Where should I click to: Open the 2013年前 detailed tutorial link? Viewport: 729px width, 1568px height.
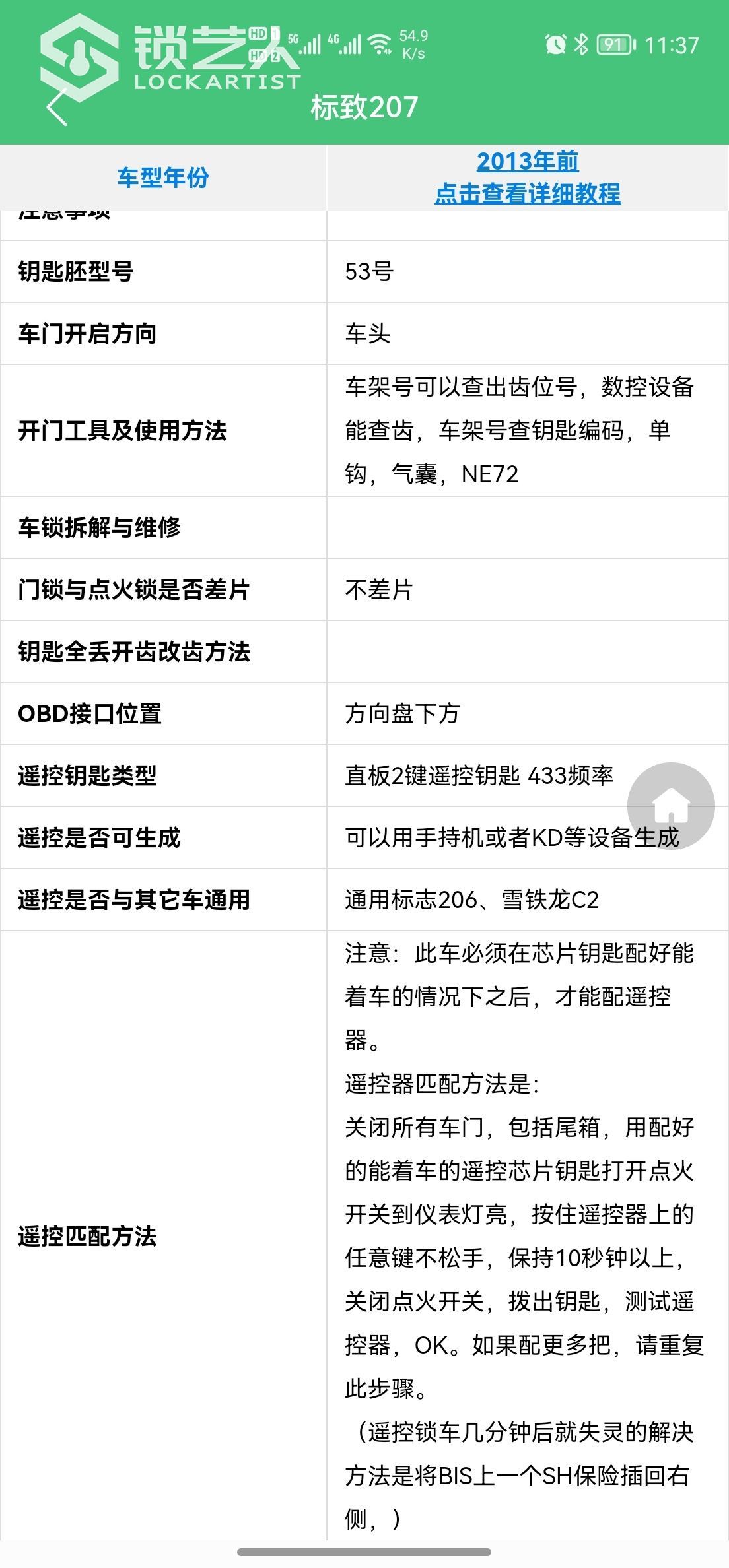(528, 178)
